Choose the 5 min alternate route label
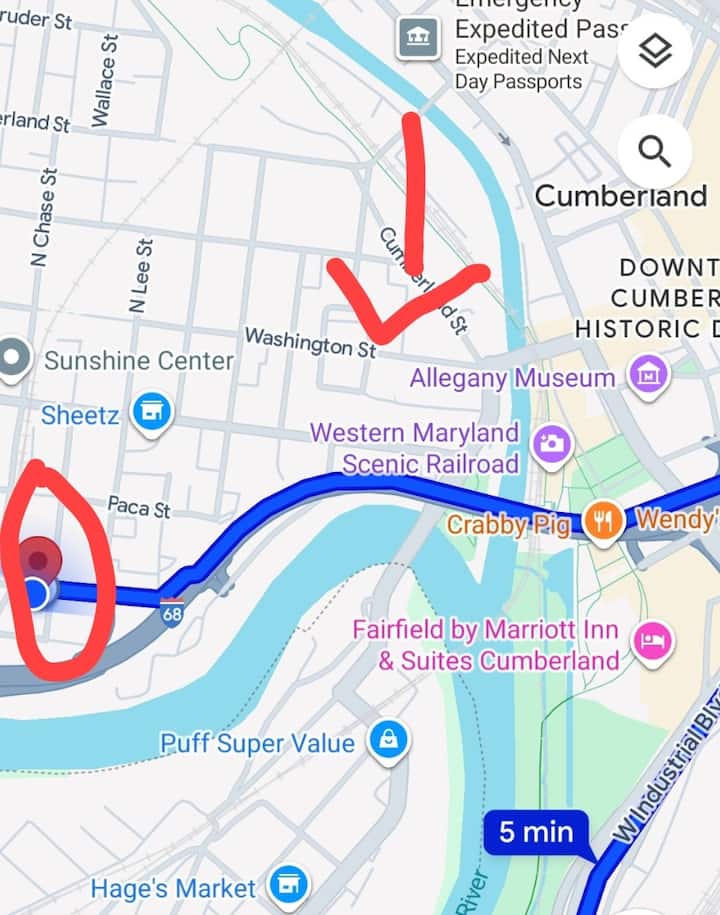 click(x=535, y=832)
